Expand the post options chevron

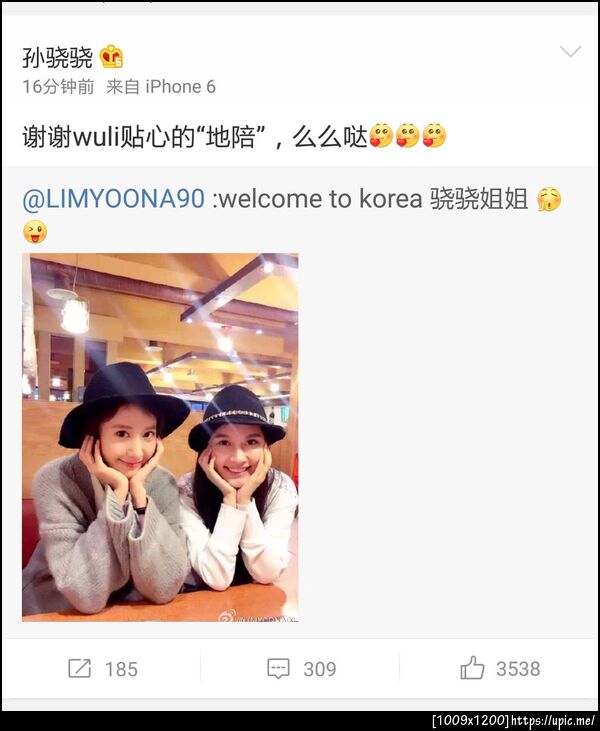pyautogui.click(x=570, y=52)
